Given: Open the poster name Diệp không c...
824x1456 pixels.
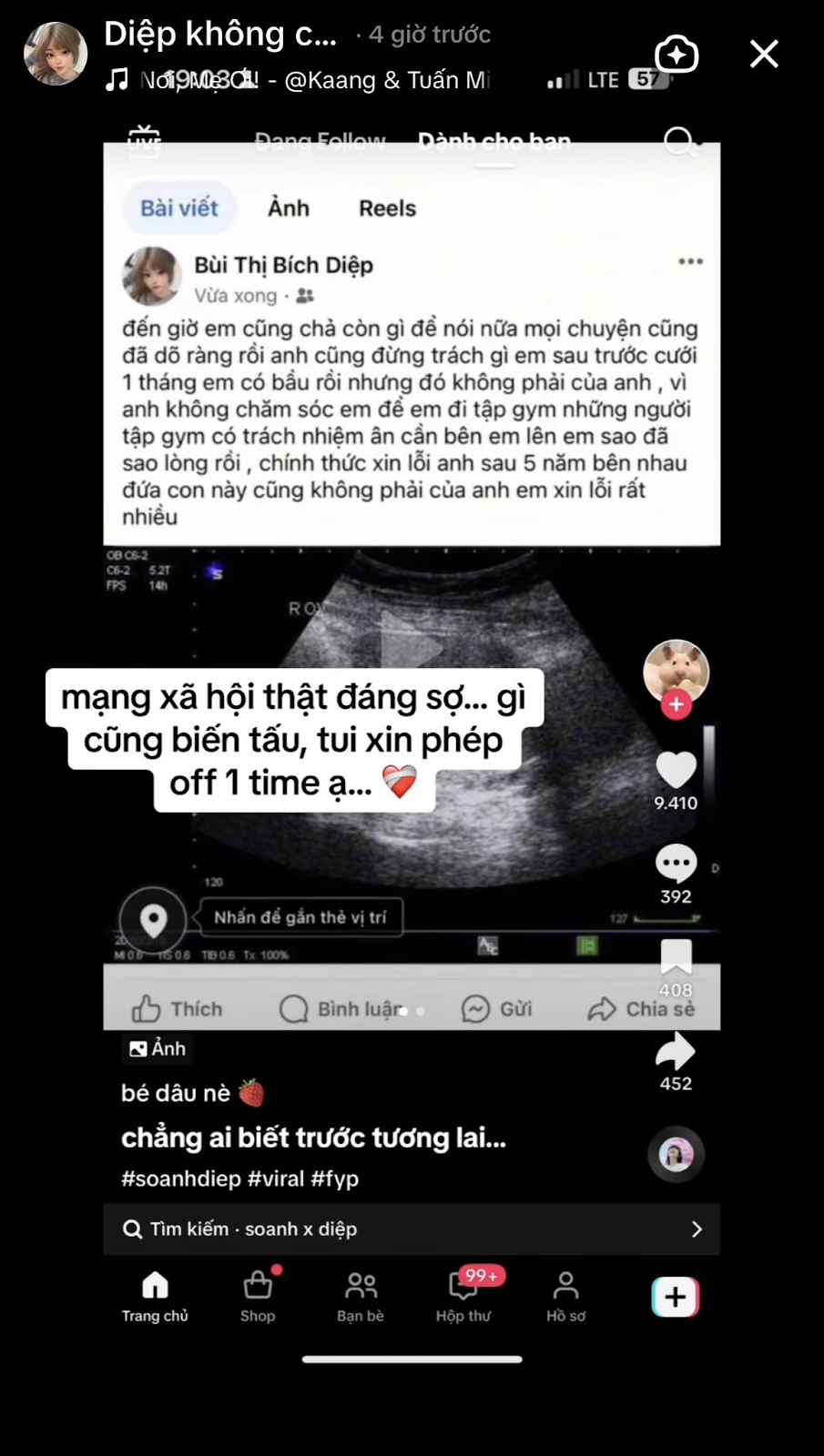Looking at the screenshot, I should click(x=220, y=34).
